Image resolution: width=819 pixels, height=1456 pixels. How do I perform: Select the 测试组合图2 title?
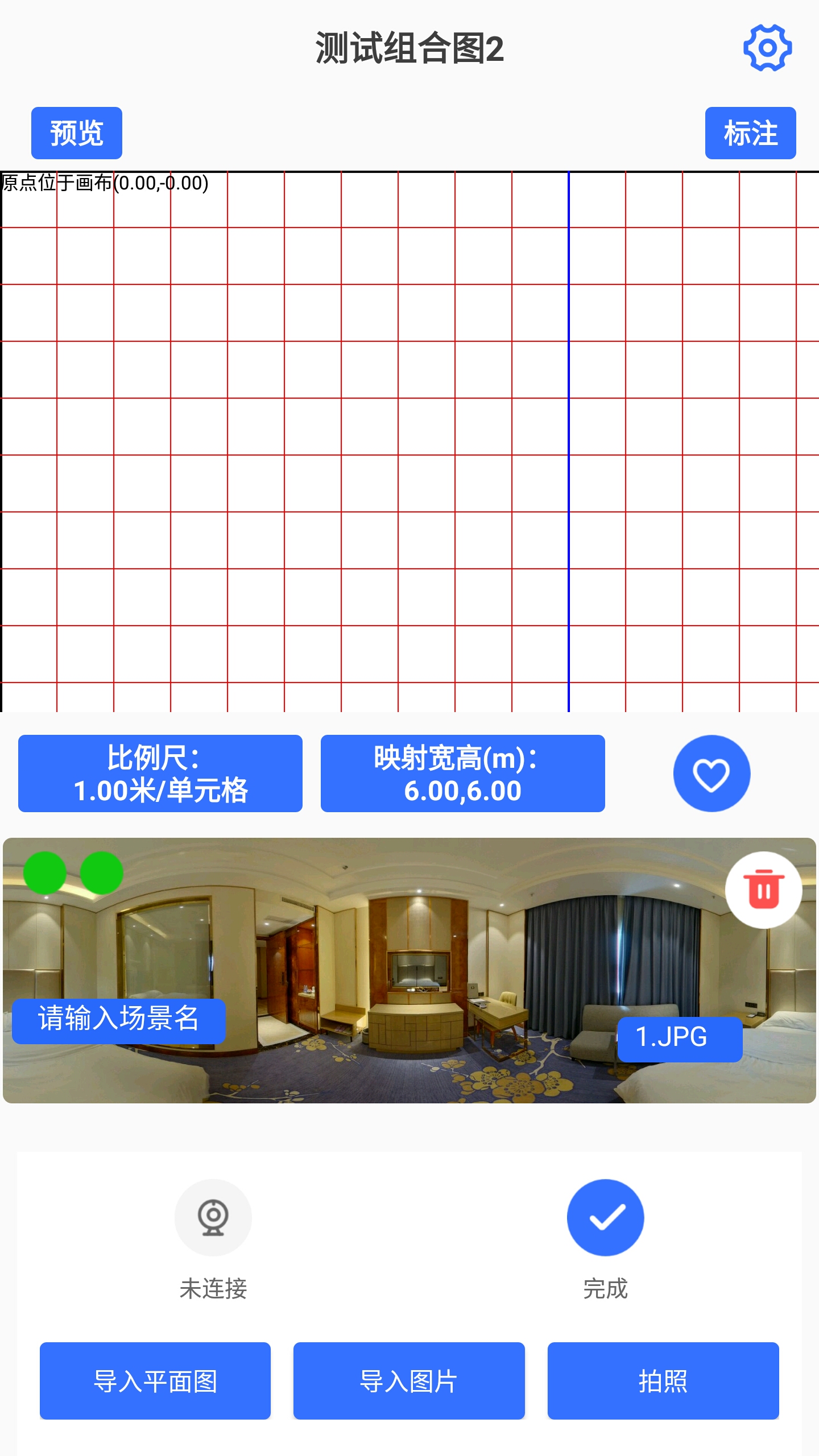pyautogui.click(x=409, y=45)
